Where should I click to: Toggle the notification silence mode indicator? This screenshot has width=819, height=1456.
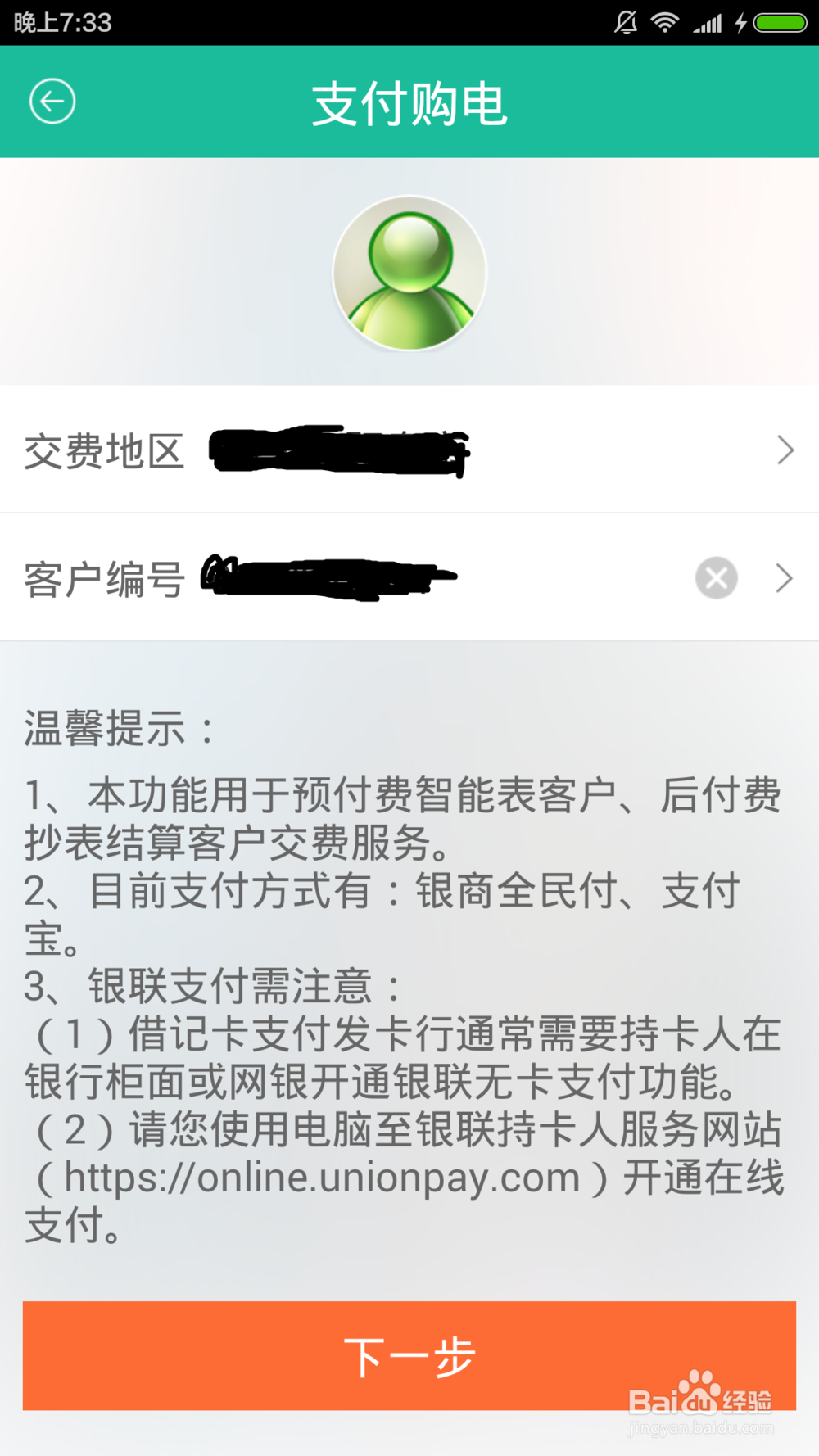[x=624, y=22]
